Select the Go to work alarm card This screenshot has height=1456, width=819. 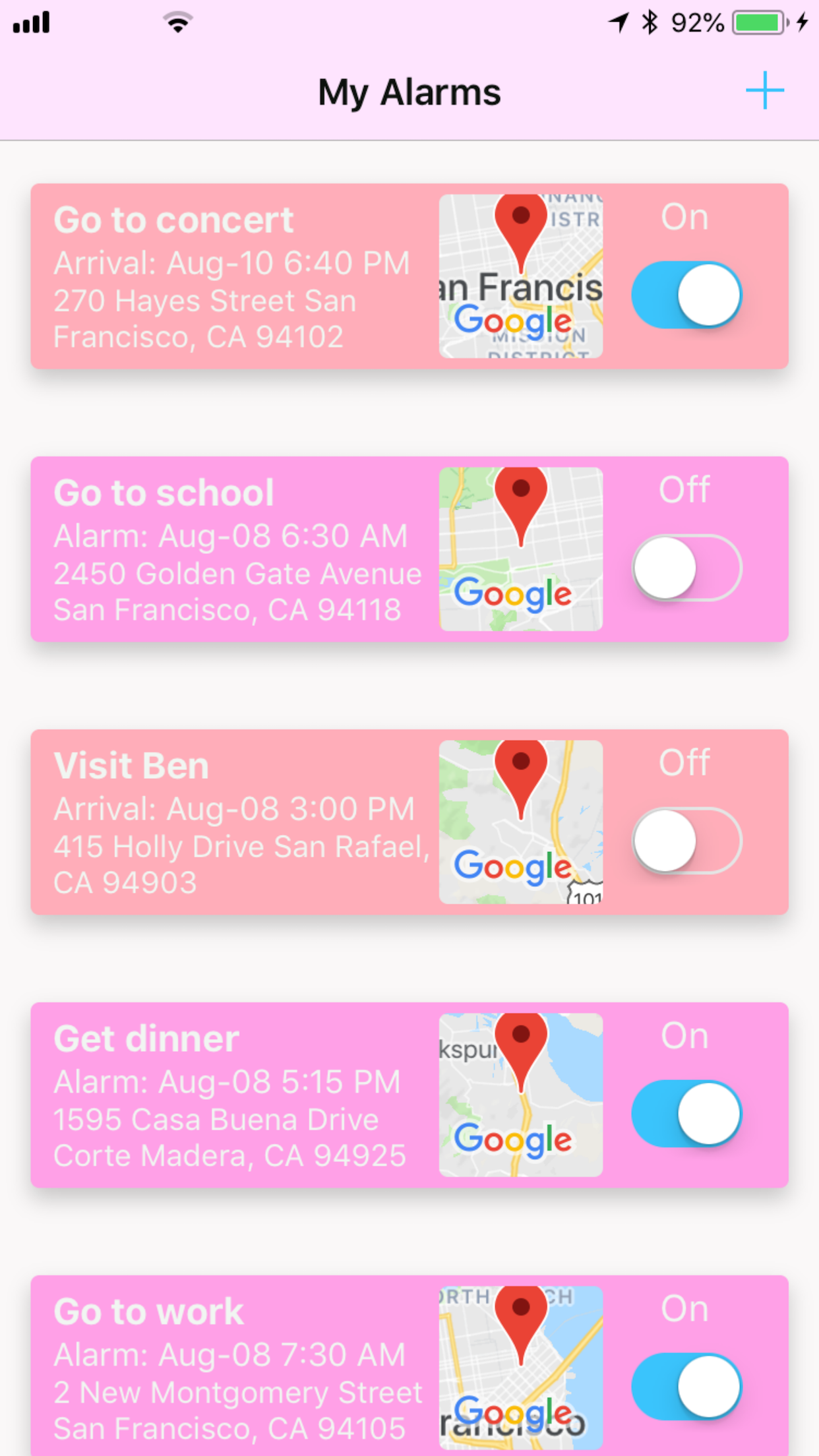409,1366
